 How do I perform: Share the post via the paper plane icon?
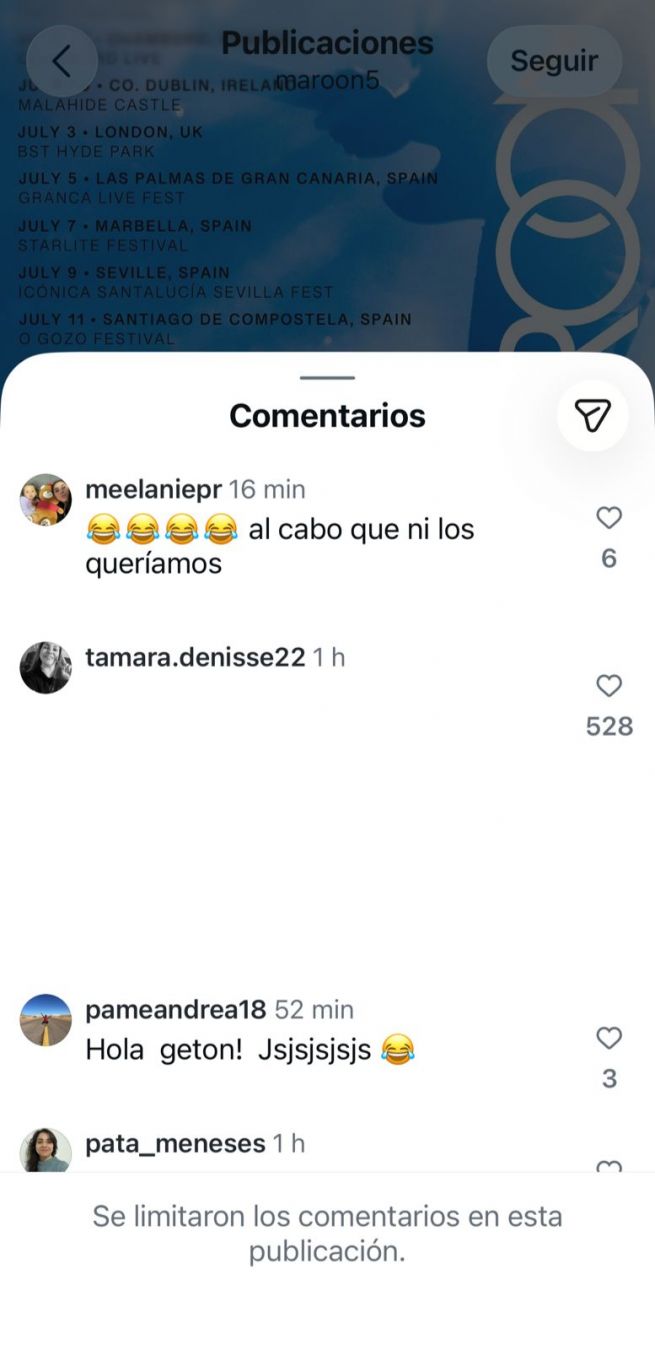pyautogui.click(x=592, y=415)
